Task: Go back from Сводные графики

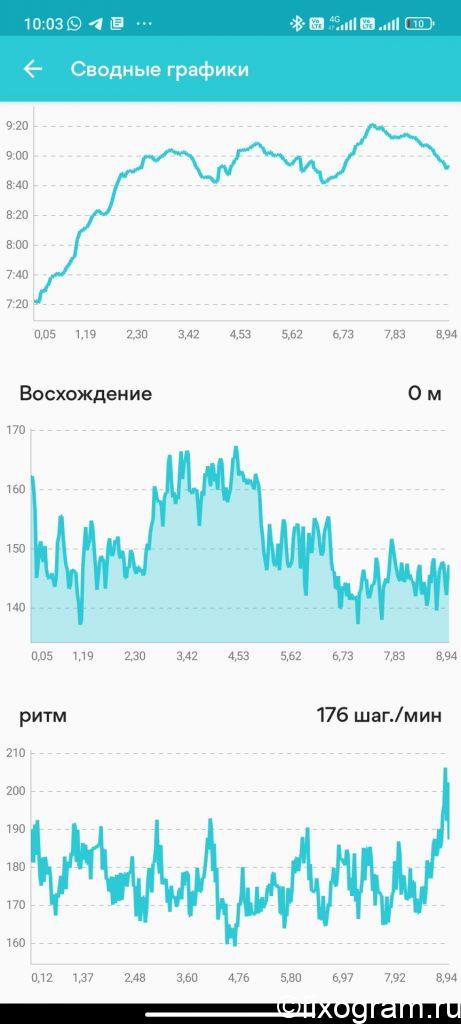Action: [33, 69]
